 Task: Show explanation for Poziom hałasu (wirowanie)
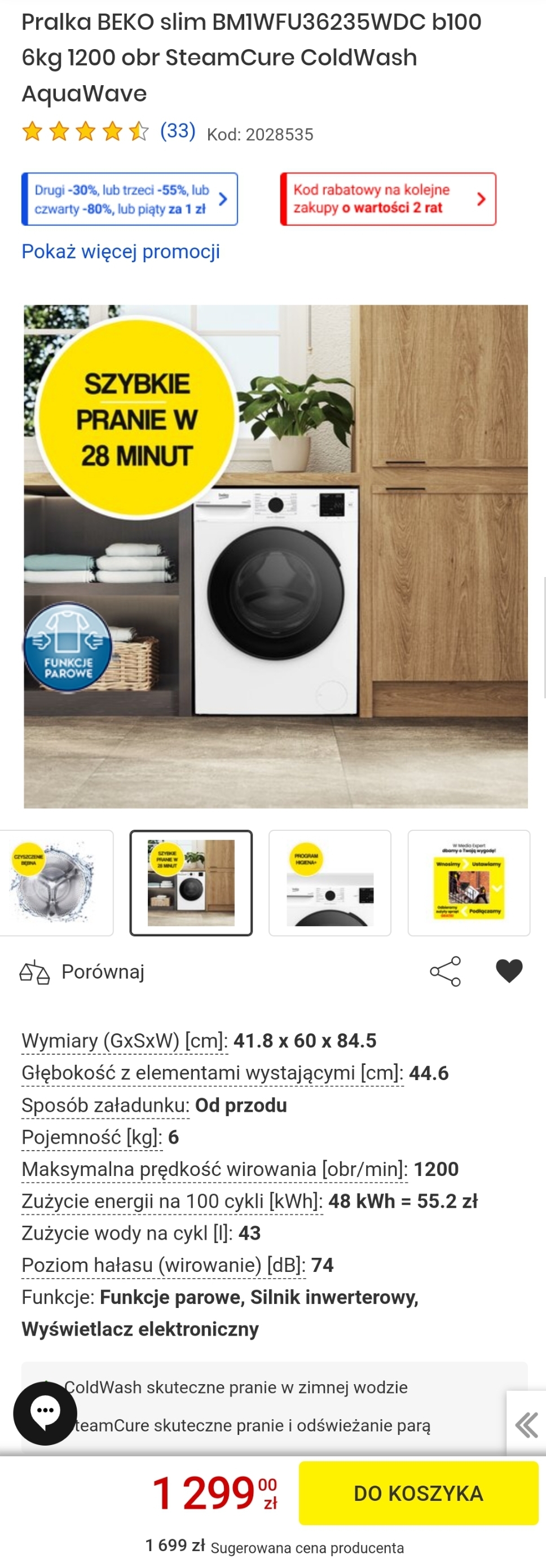click(162, 1266)
